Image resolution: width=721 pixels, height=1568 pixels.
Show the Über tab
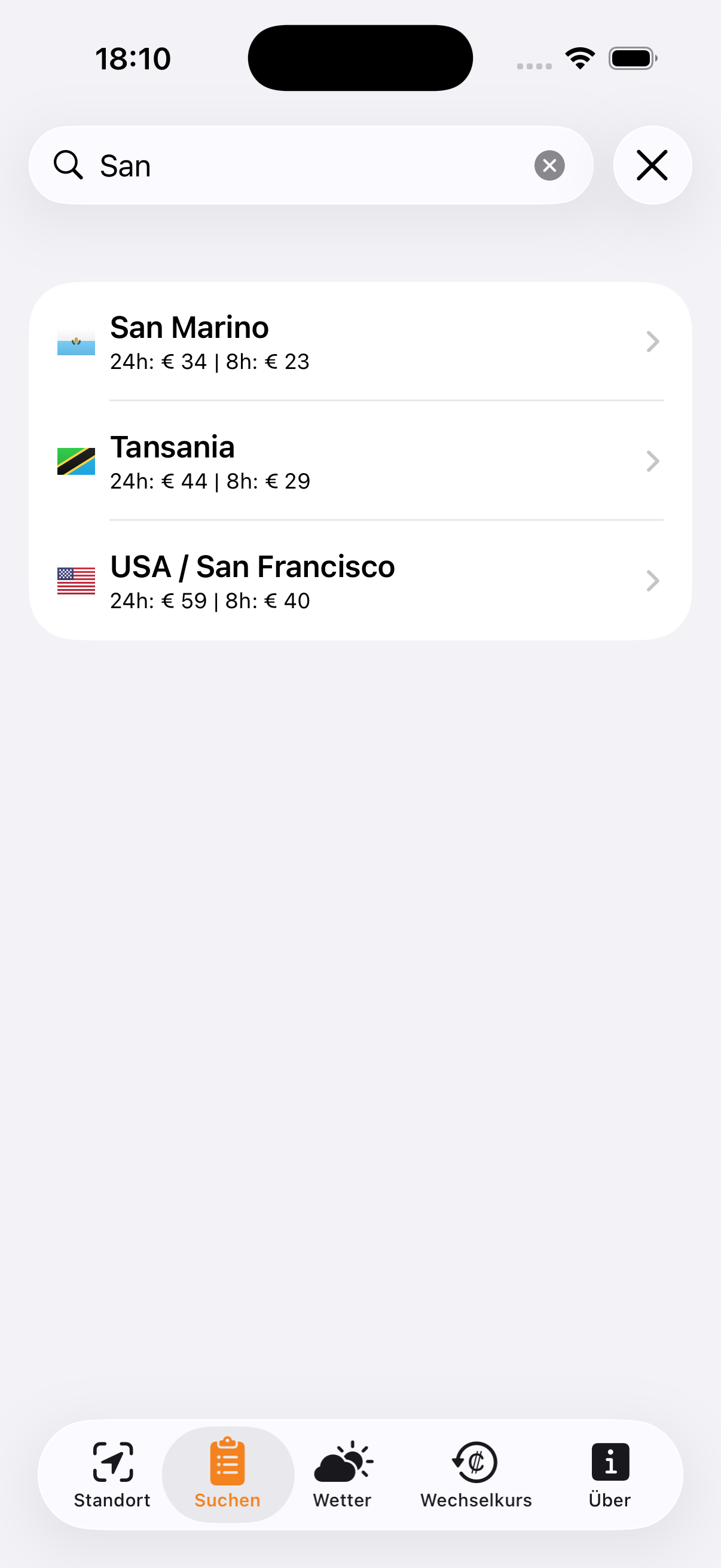click(x=610, y=1474)
